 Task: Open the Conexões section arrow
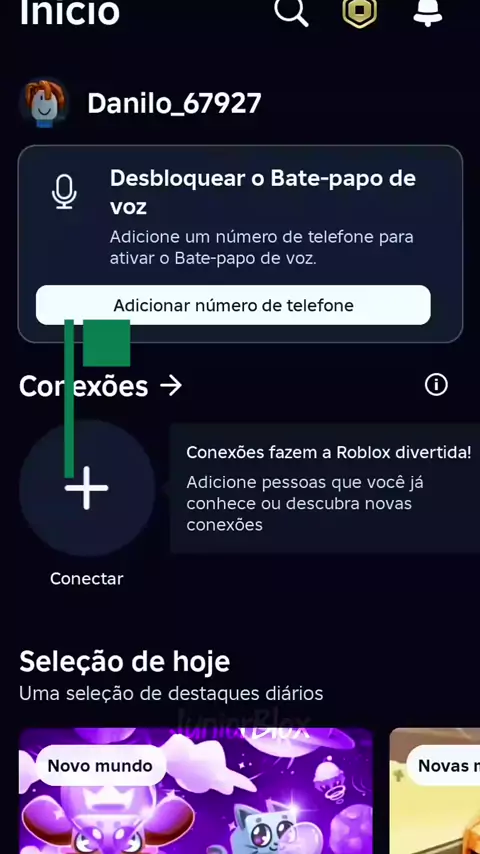171,386
